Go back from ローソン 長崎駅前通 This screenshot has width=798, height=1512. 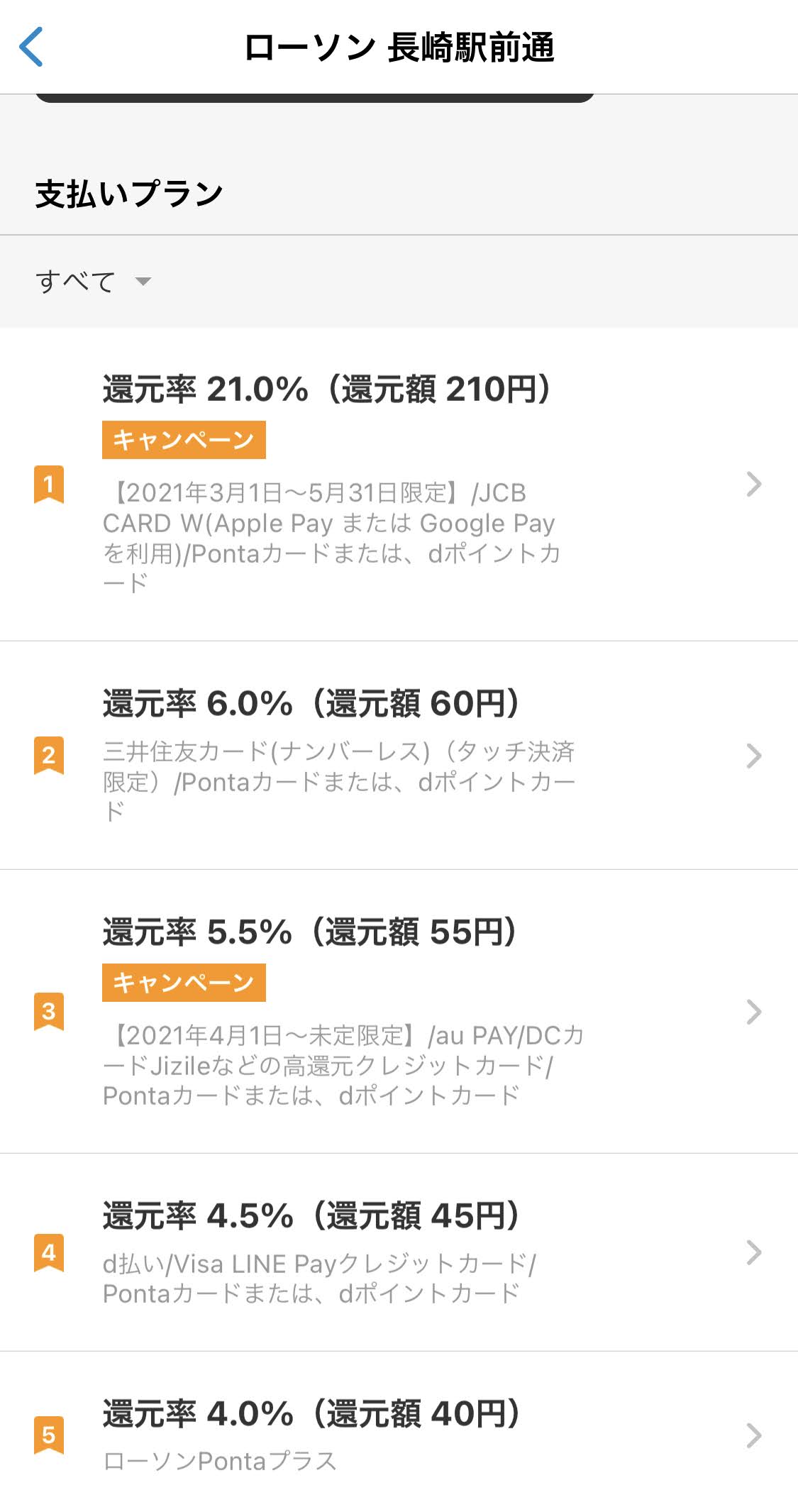coord(32,47)
